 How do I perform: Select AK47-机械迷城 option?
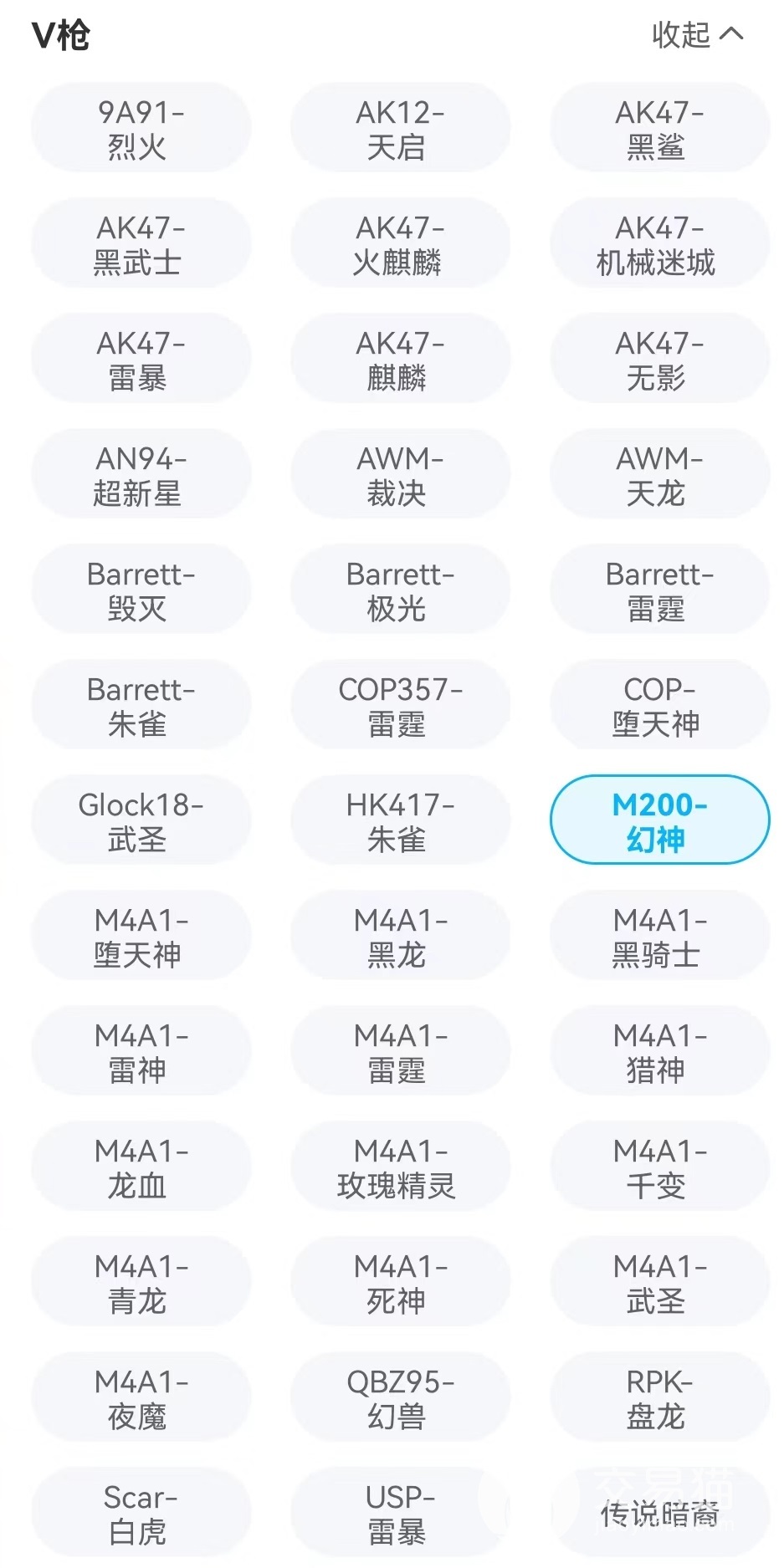coord(659,244)
